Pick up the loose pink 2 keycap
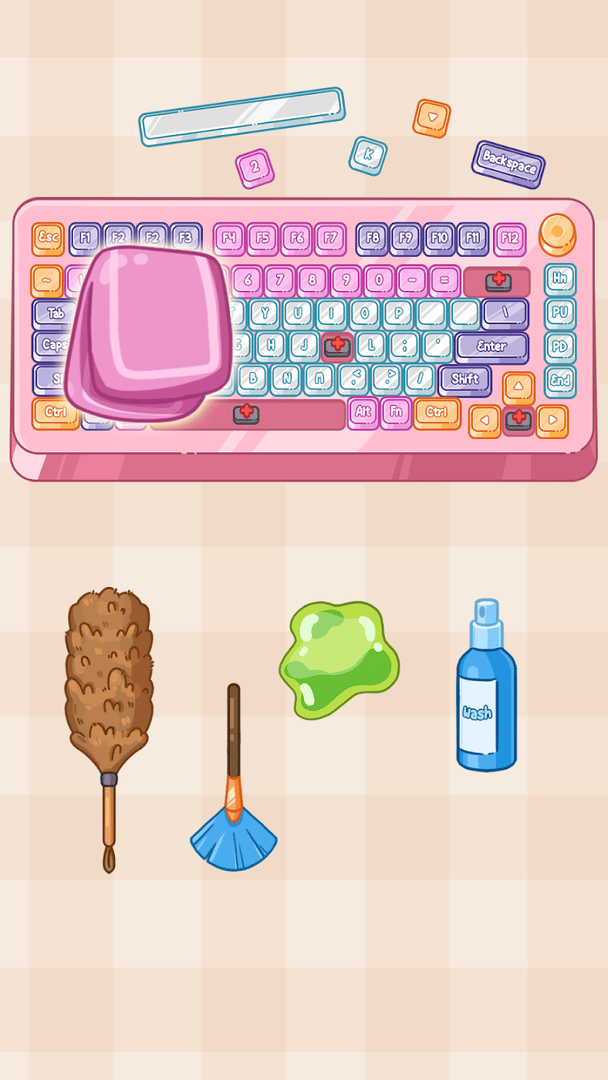 (255, 168)
